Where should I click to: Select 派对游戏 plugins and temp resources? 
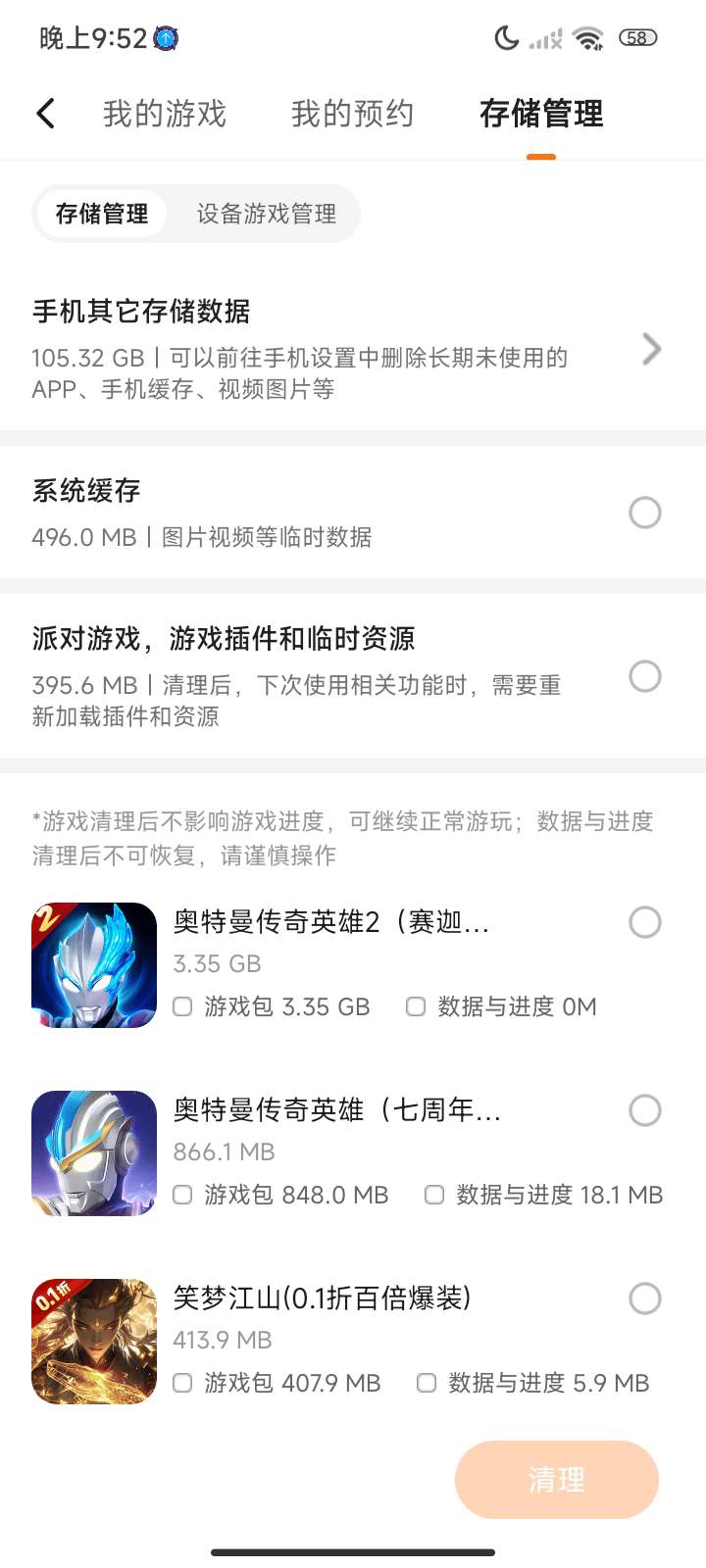tap(644, 676)
